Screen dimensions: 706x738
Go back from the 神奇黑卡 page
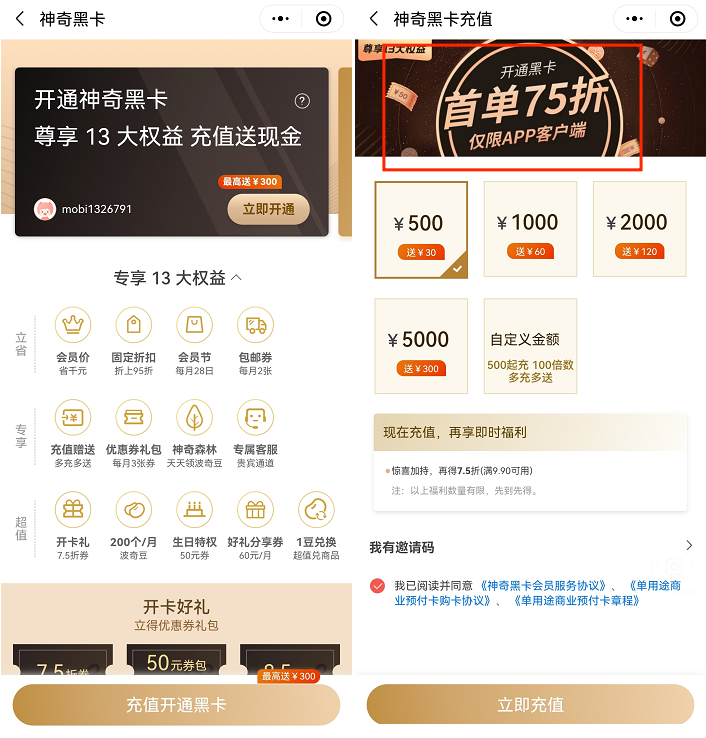[20, 19]
